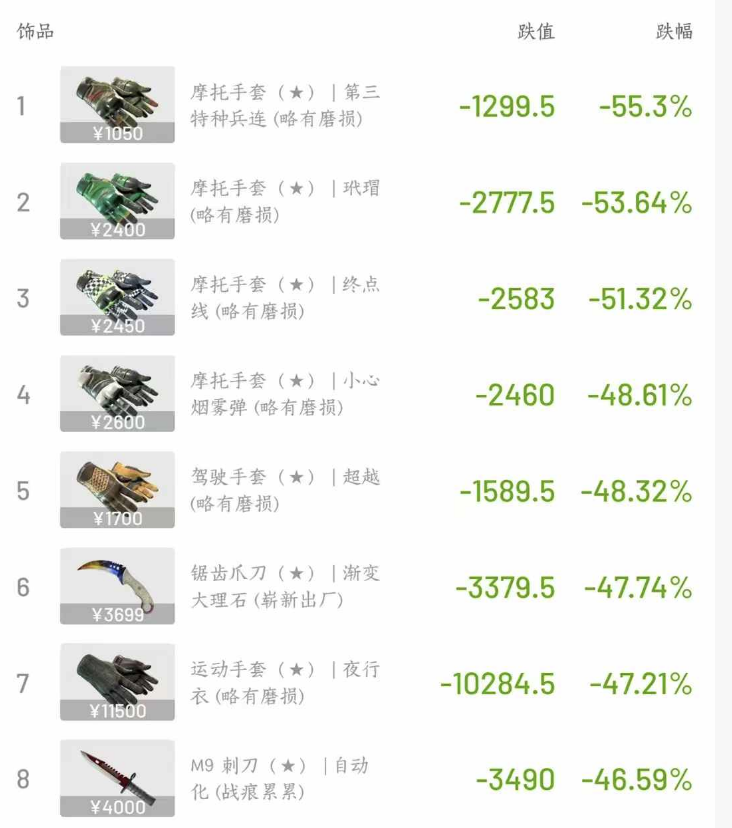Sort by the 跌幅 column header
This screenshot has height=828, width=732.
(x=672, y=30)
